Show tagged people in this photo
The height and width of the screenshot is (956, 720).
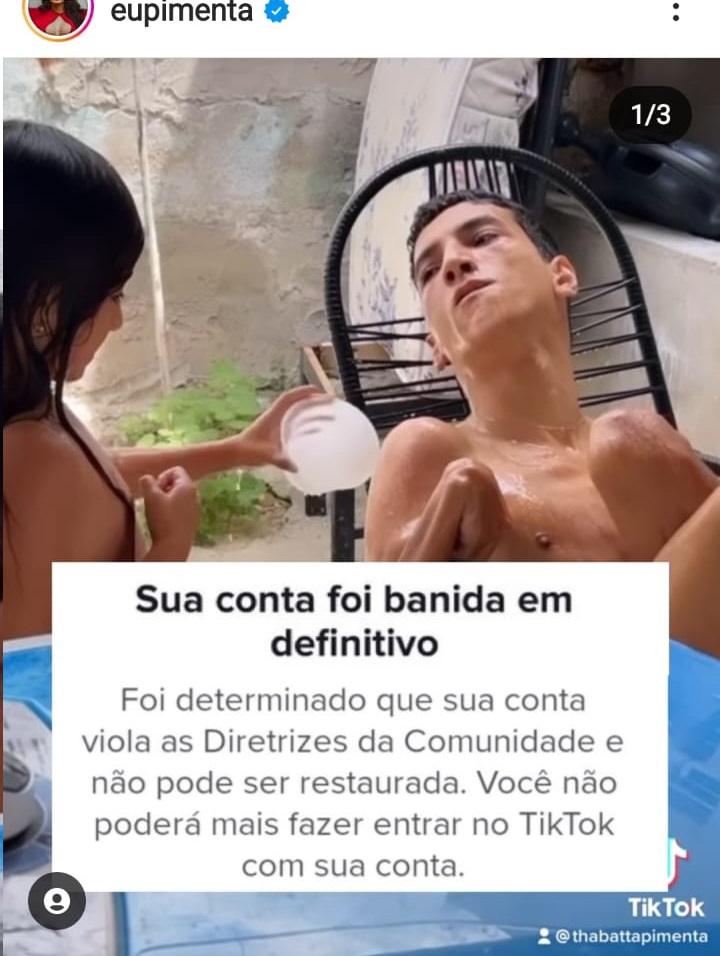(57, 901)
